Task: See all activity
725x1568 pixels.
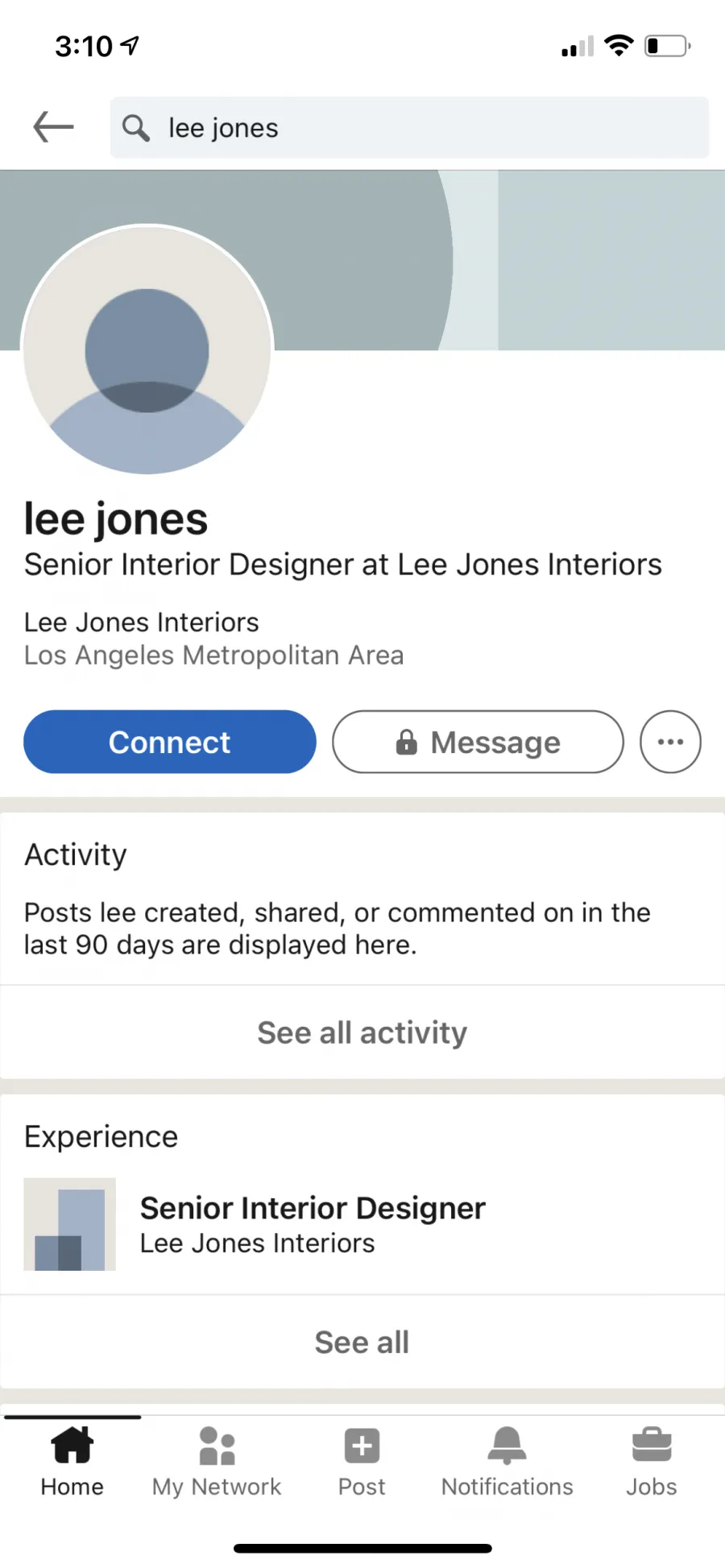Action: [x=362, y=1032]
